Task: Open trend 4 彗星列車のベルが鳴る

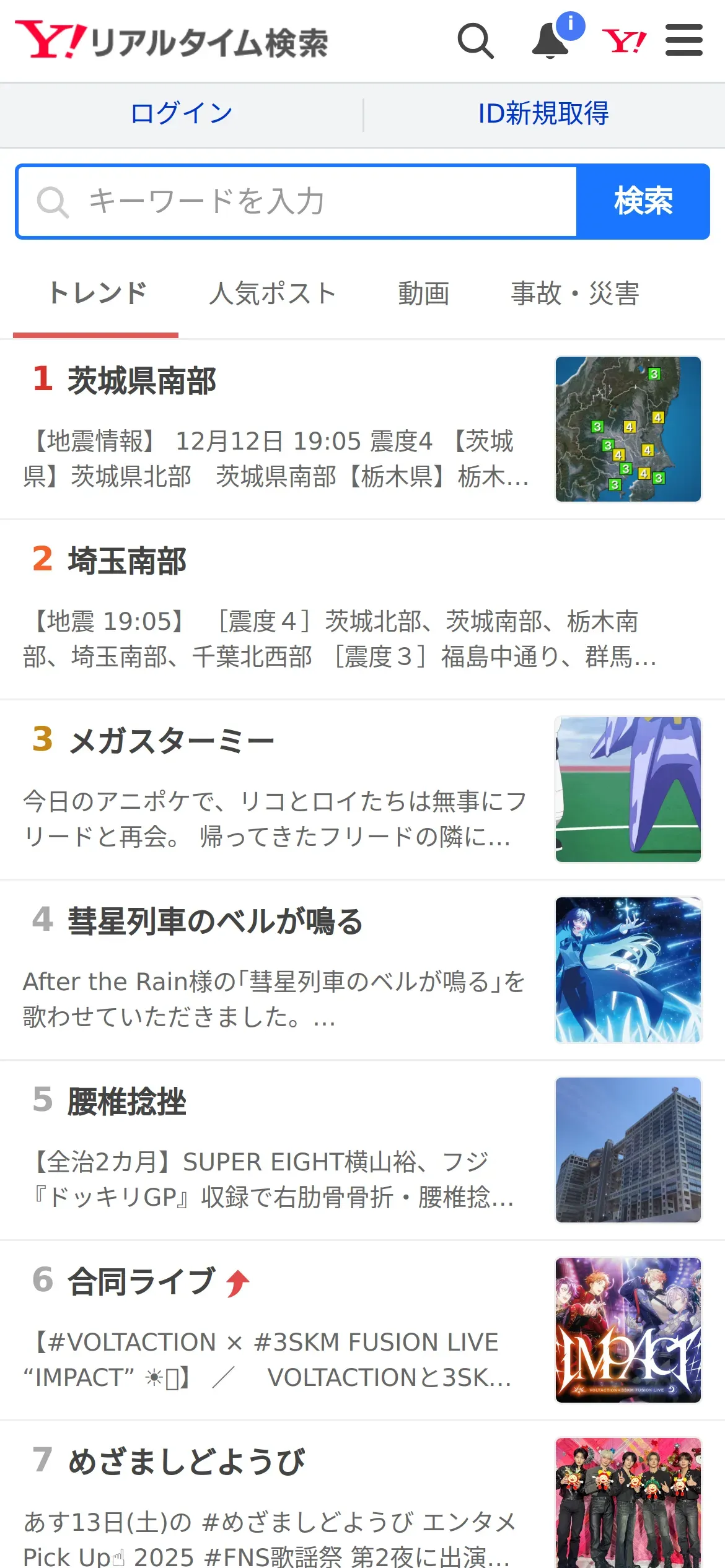Action: [215, 921]
